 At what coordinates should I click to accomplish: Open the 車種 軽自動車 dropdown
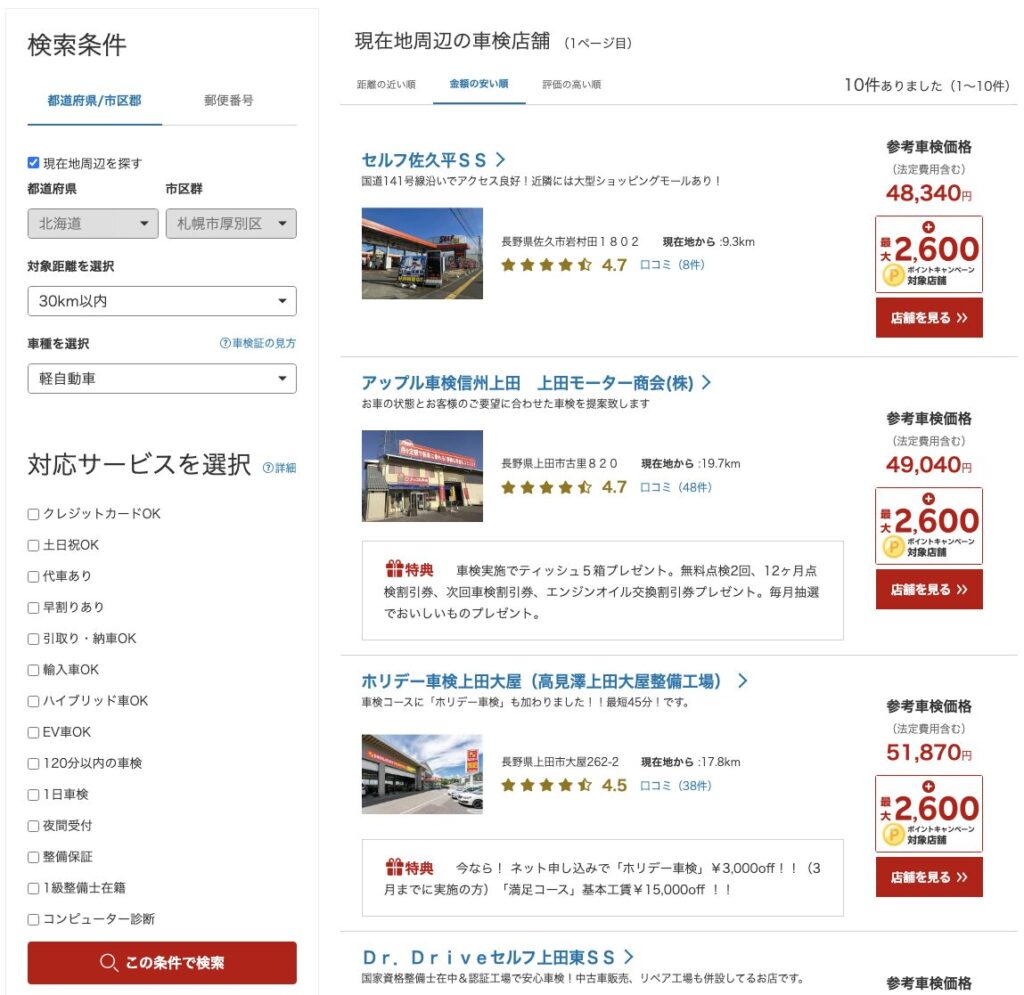(162, 379)
